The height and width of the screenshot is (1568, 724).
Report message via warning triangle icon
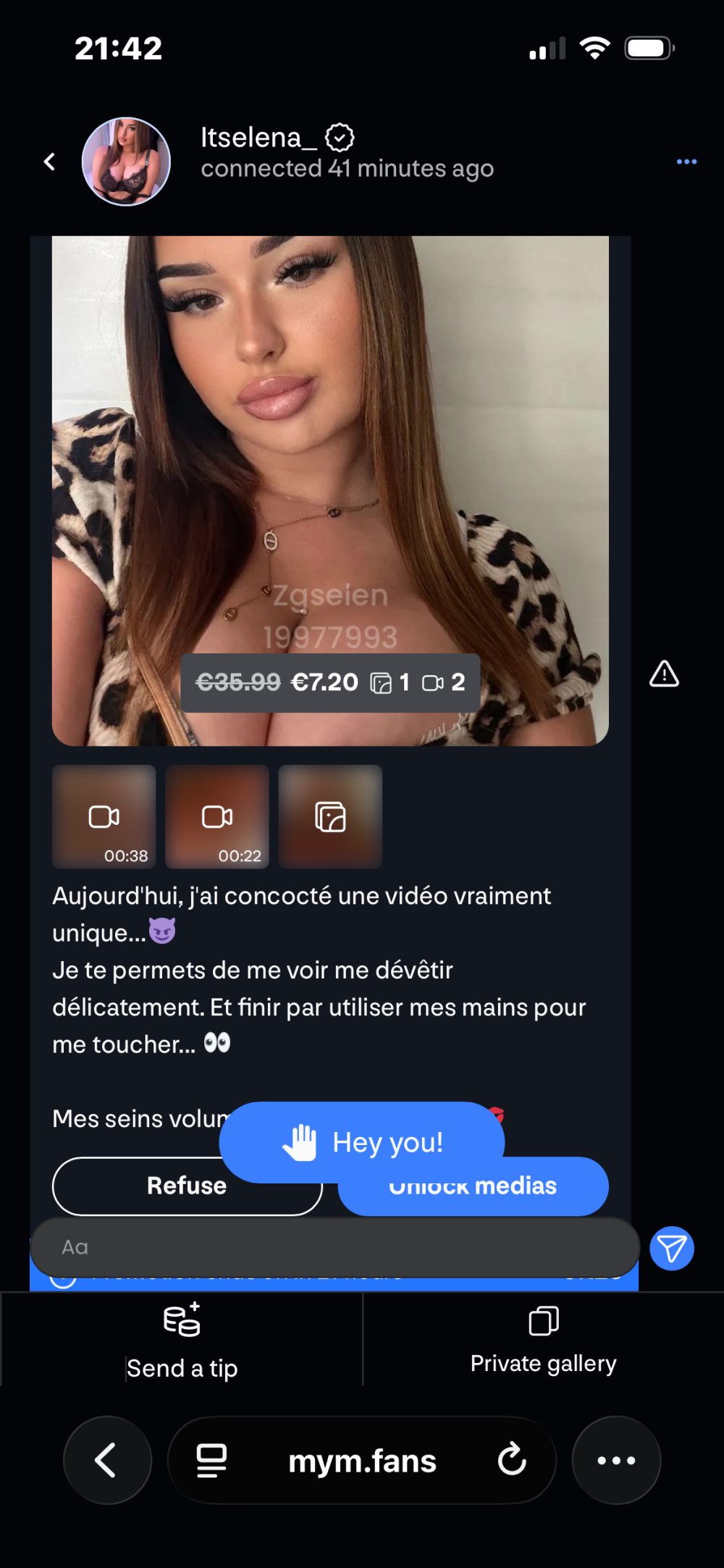[x=664, y=674]
